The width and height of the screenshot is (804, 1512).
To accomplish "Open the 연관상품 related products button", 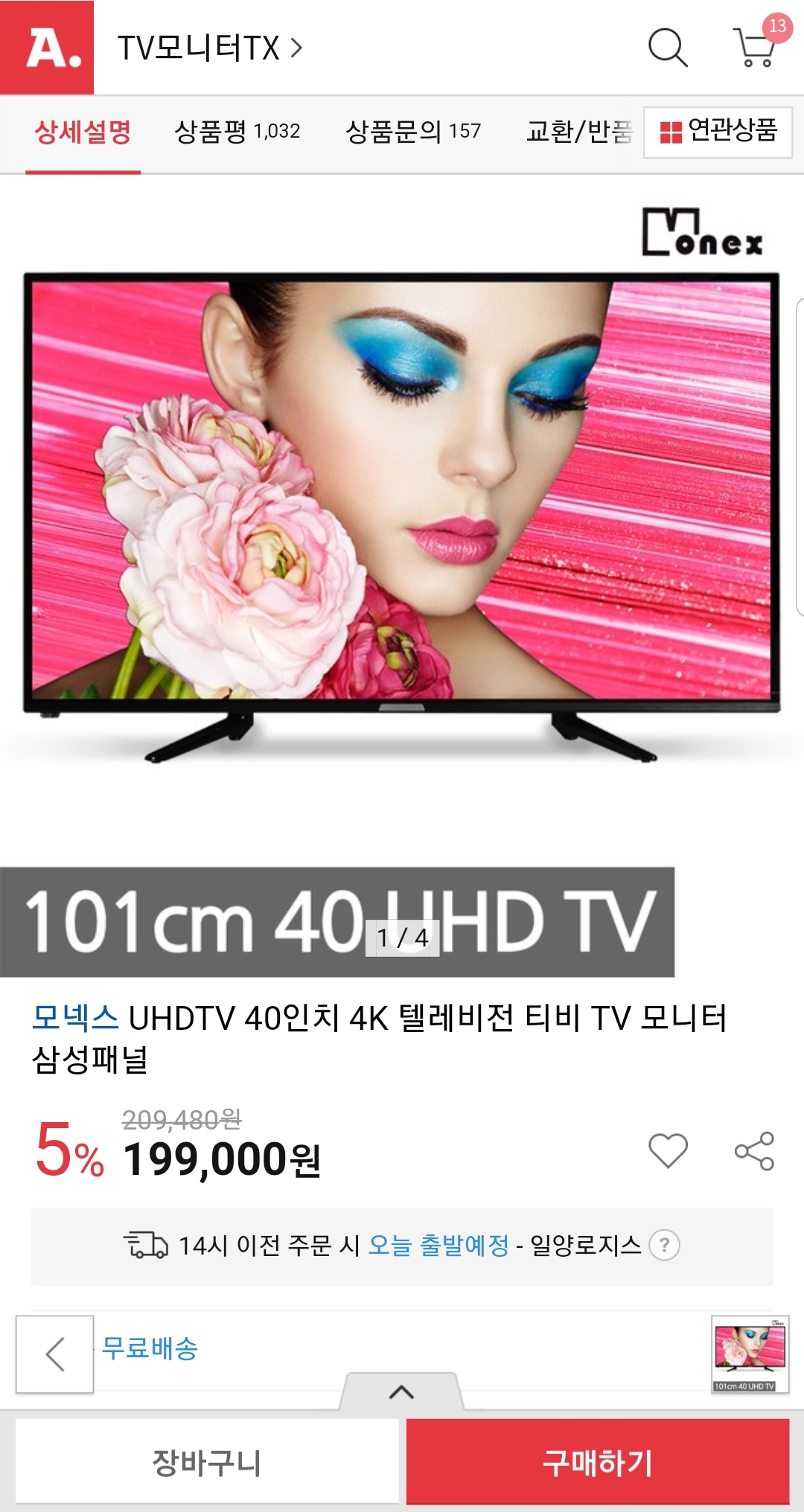I will (x=718, y=132).
